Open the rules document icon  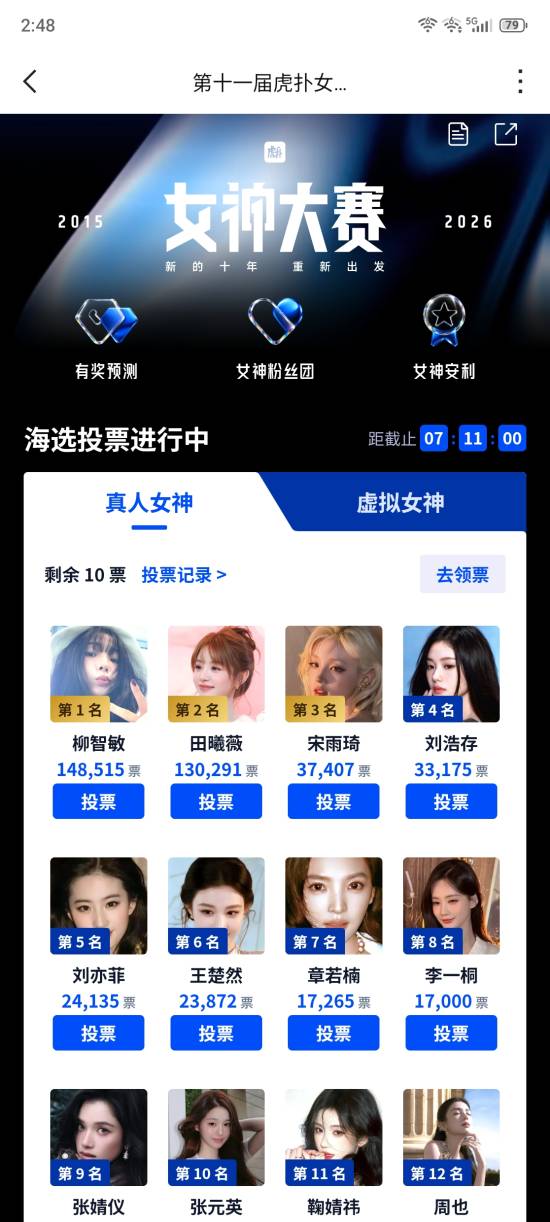click(x=458, y=134)
